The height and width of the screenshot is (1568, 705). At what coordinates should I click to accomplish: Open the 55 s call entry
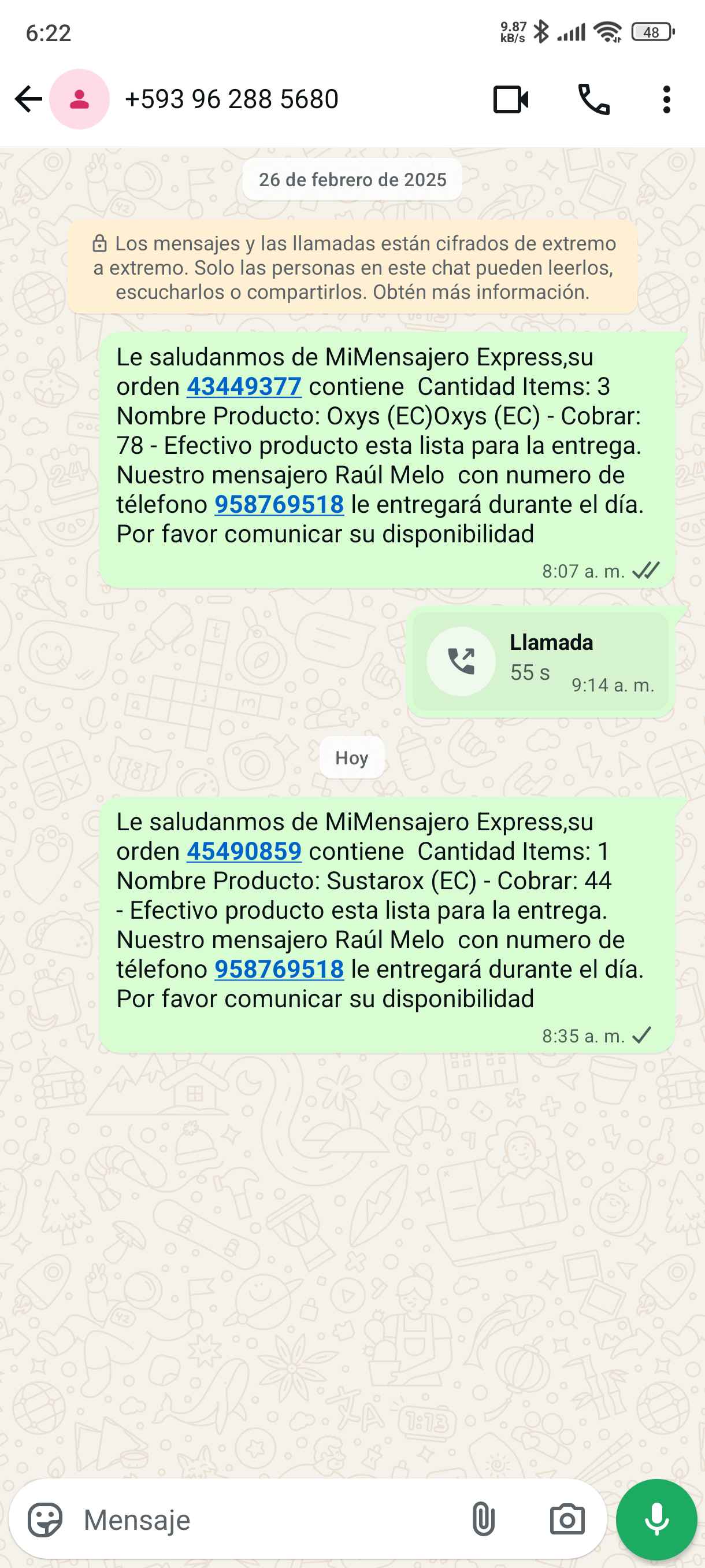540,661
